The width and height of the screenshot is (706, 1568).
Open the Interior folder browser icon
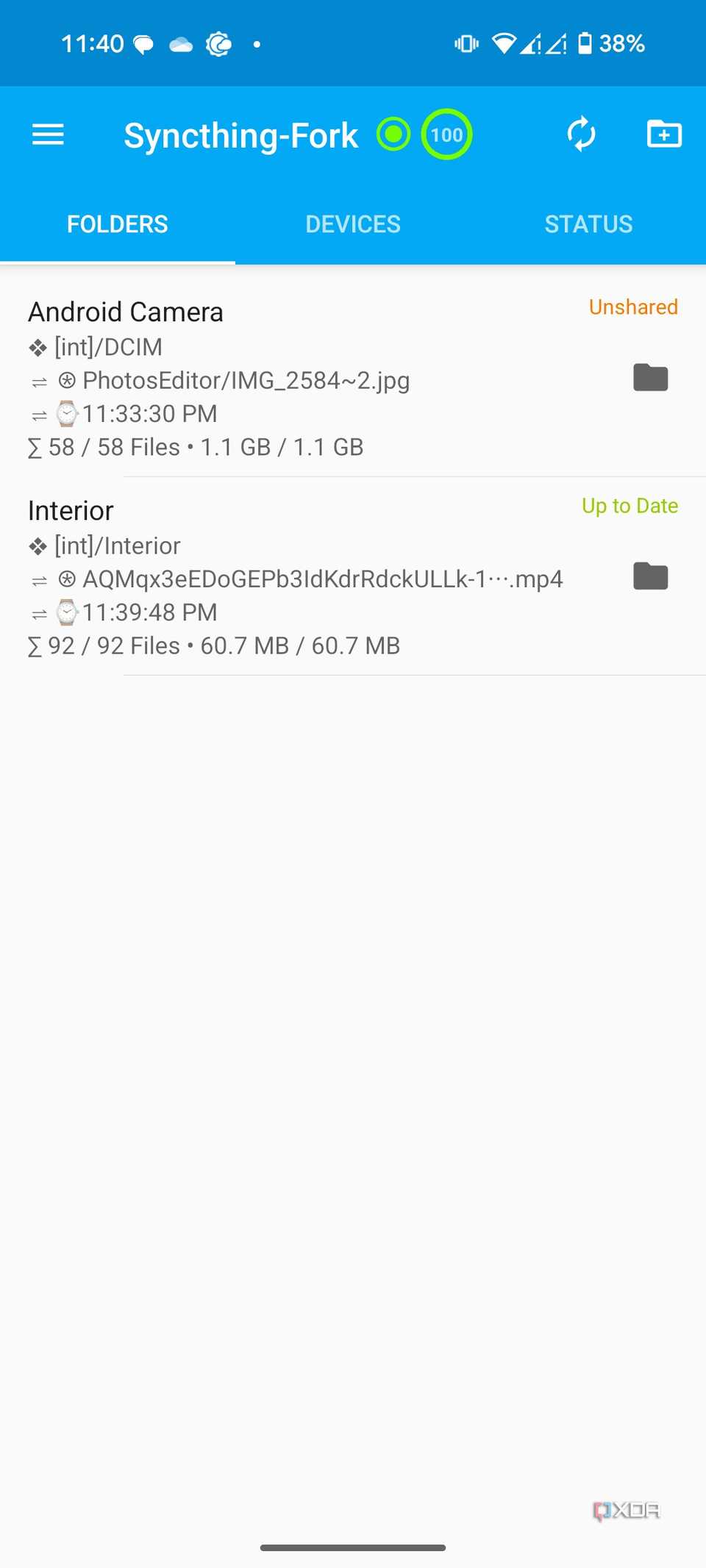[649, 576]
